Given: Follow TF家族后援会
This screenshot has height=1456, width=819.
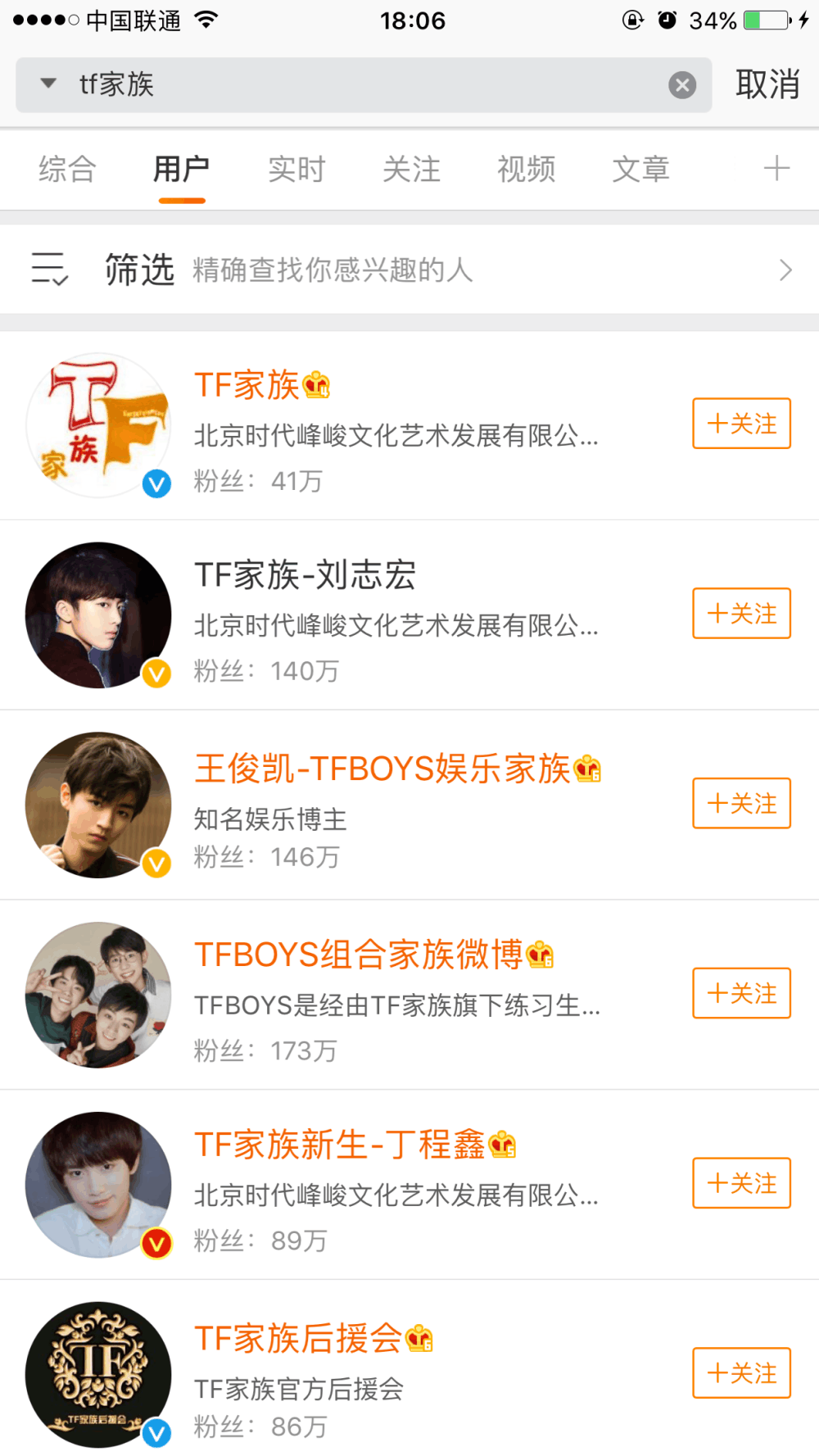Looking at the screenshot, I should coord(741,1372).
